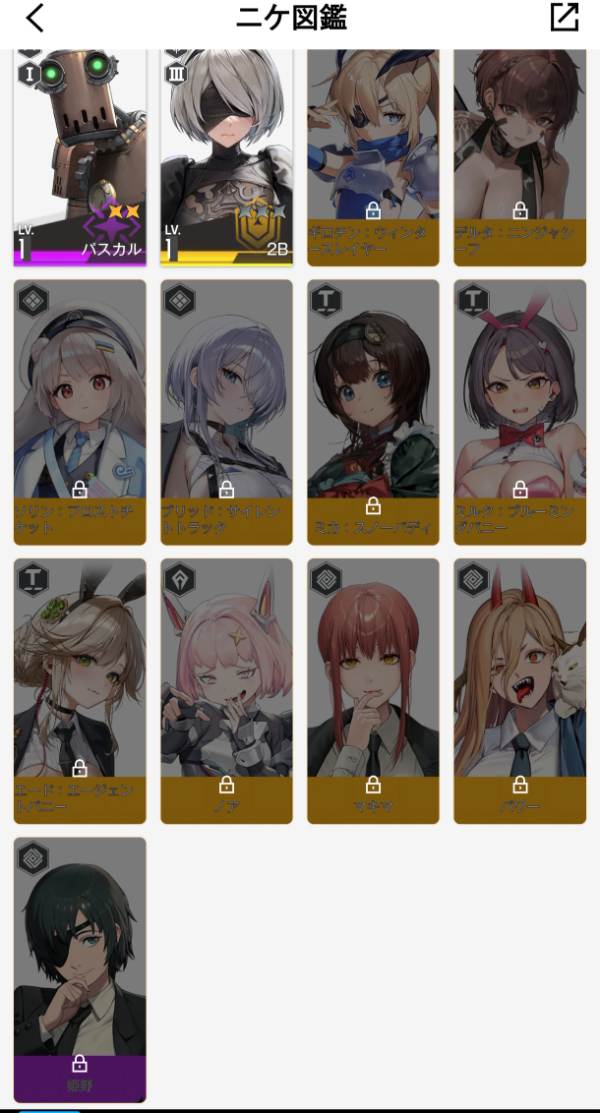The image size is (600, 1113).
Task: Open locked card ソリン：フロストチケット
Action: coord(80,412)
